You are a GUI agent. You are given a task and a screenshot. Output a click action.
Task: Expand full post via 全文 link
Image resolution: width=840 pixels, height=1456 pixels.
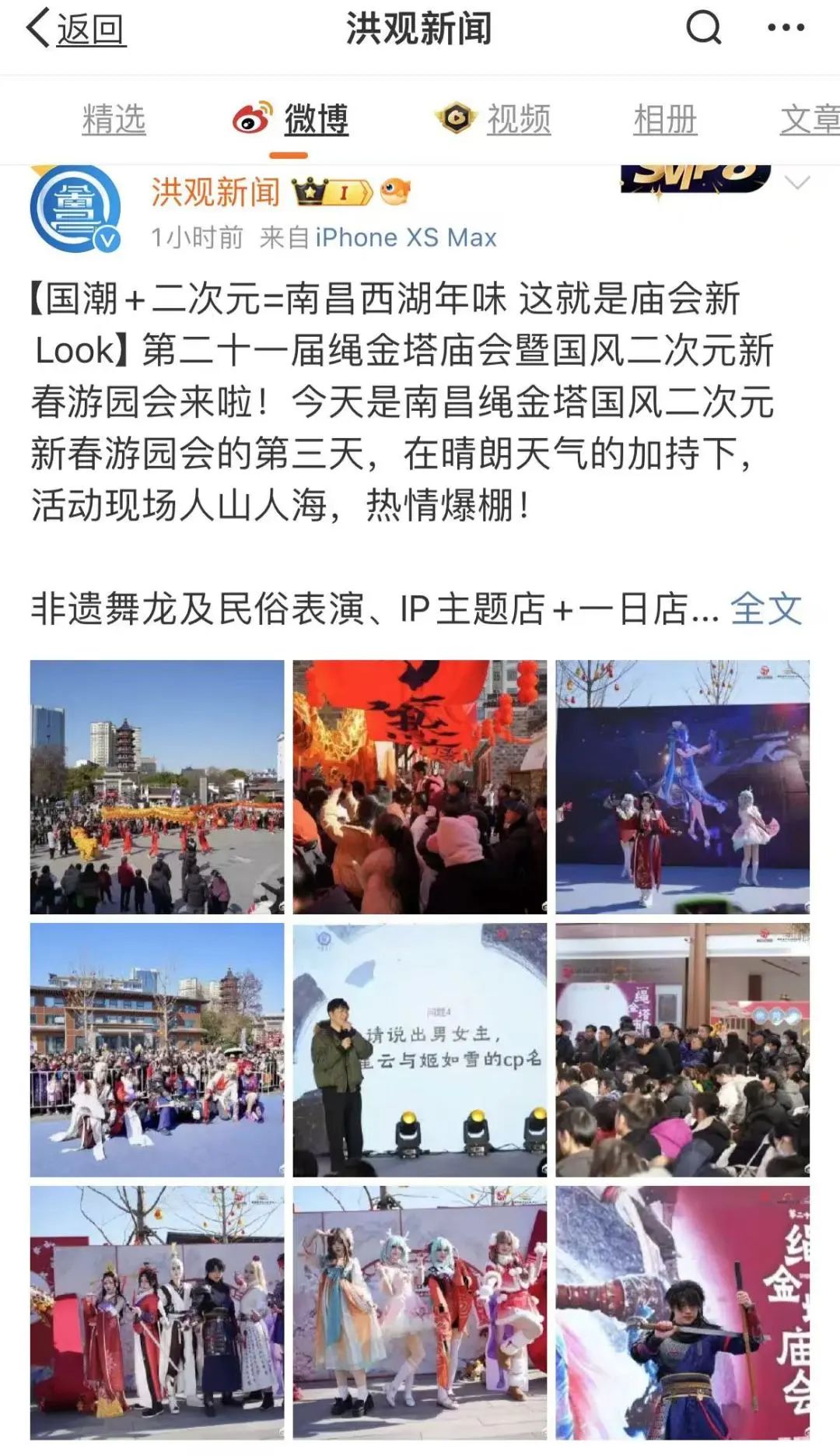coord(765,609)
